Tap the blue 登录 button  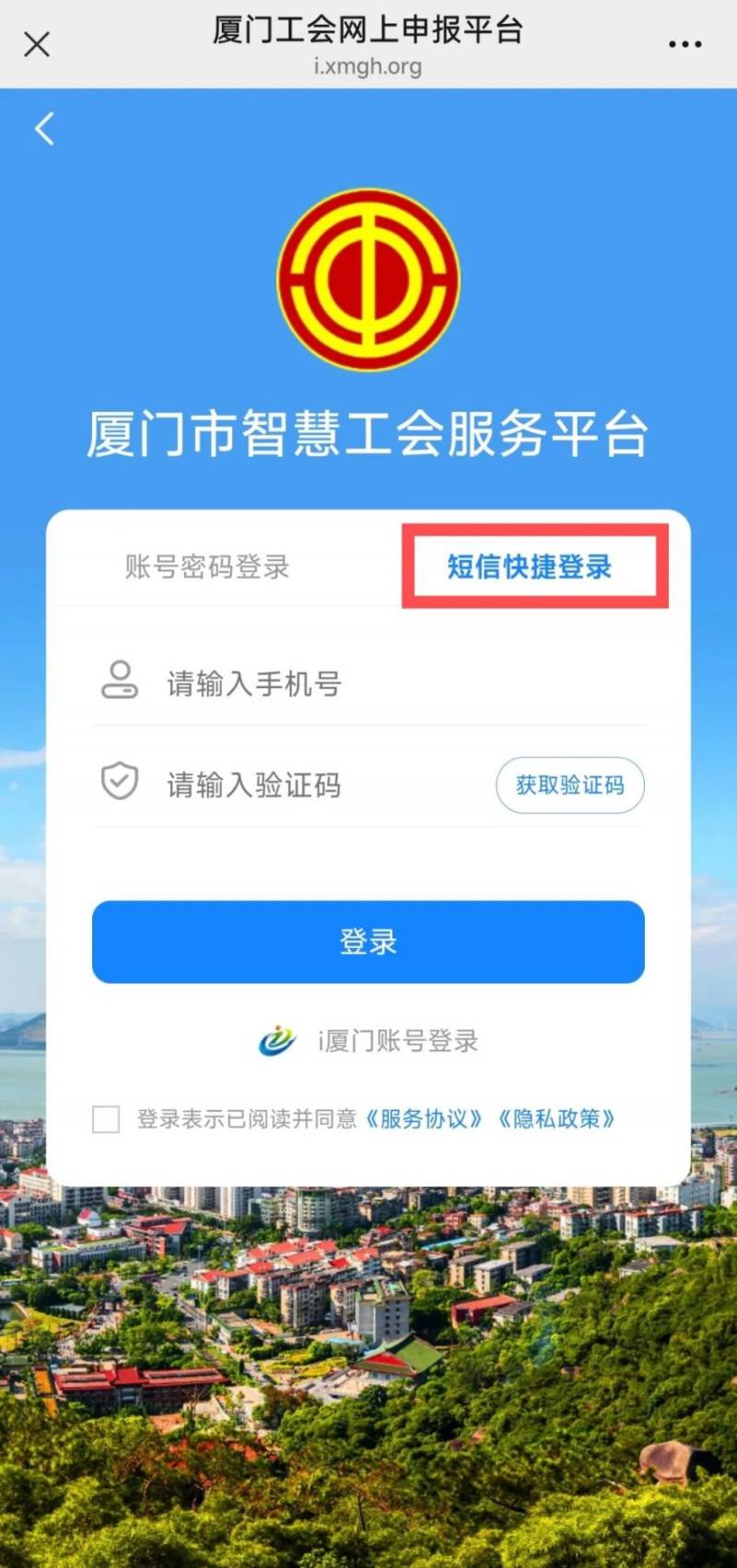(368, 942)
